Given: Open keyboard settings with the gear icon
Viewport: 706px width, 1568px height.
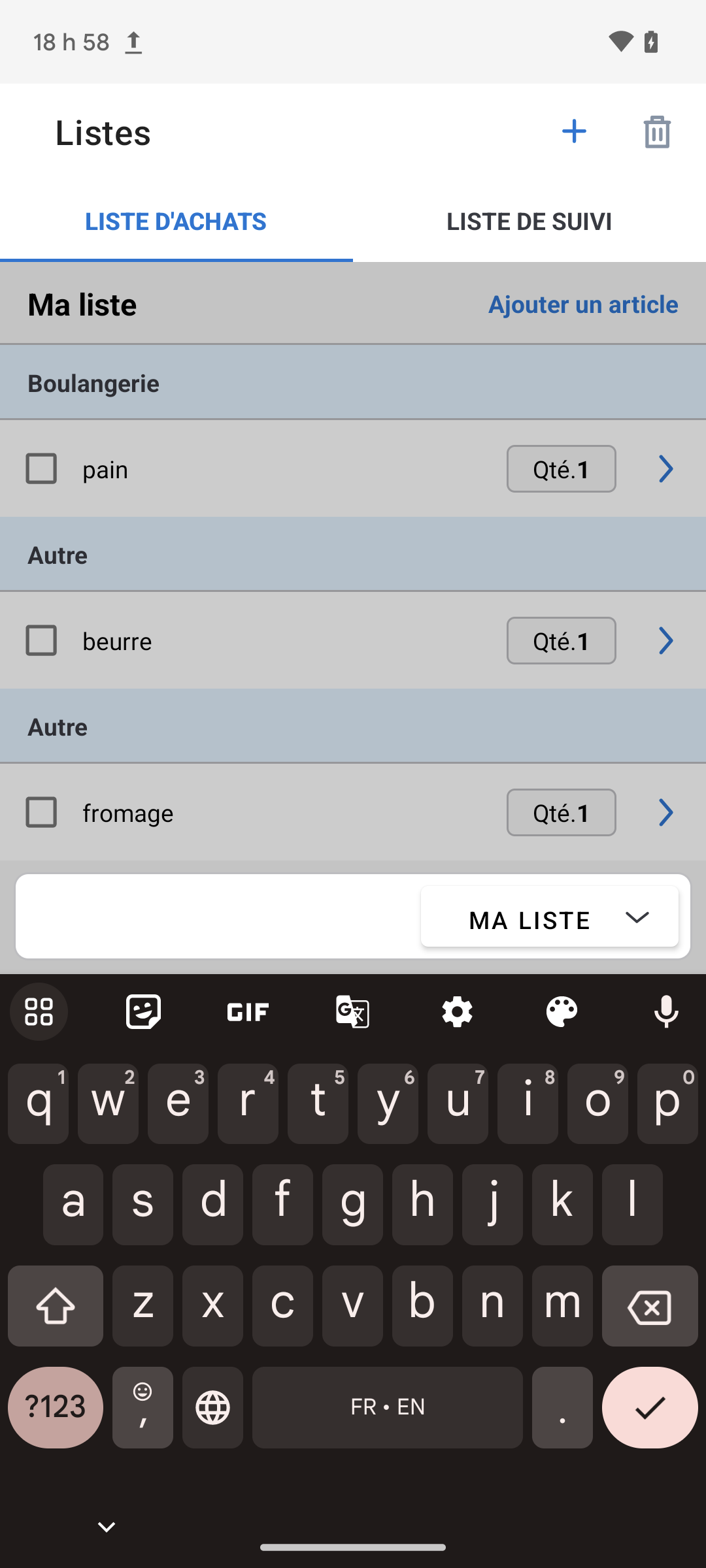Looking at the screenshot, I should click(457, 1011).
